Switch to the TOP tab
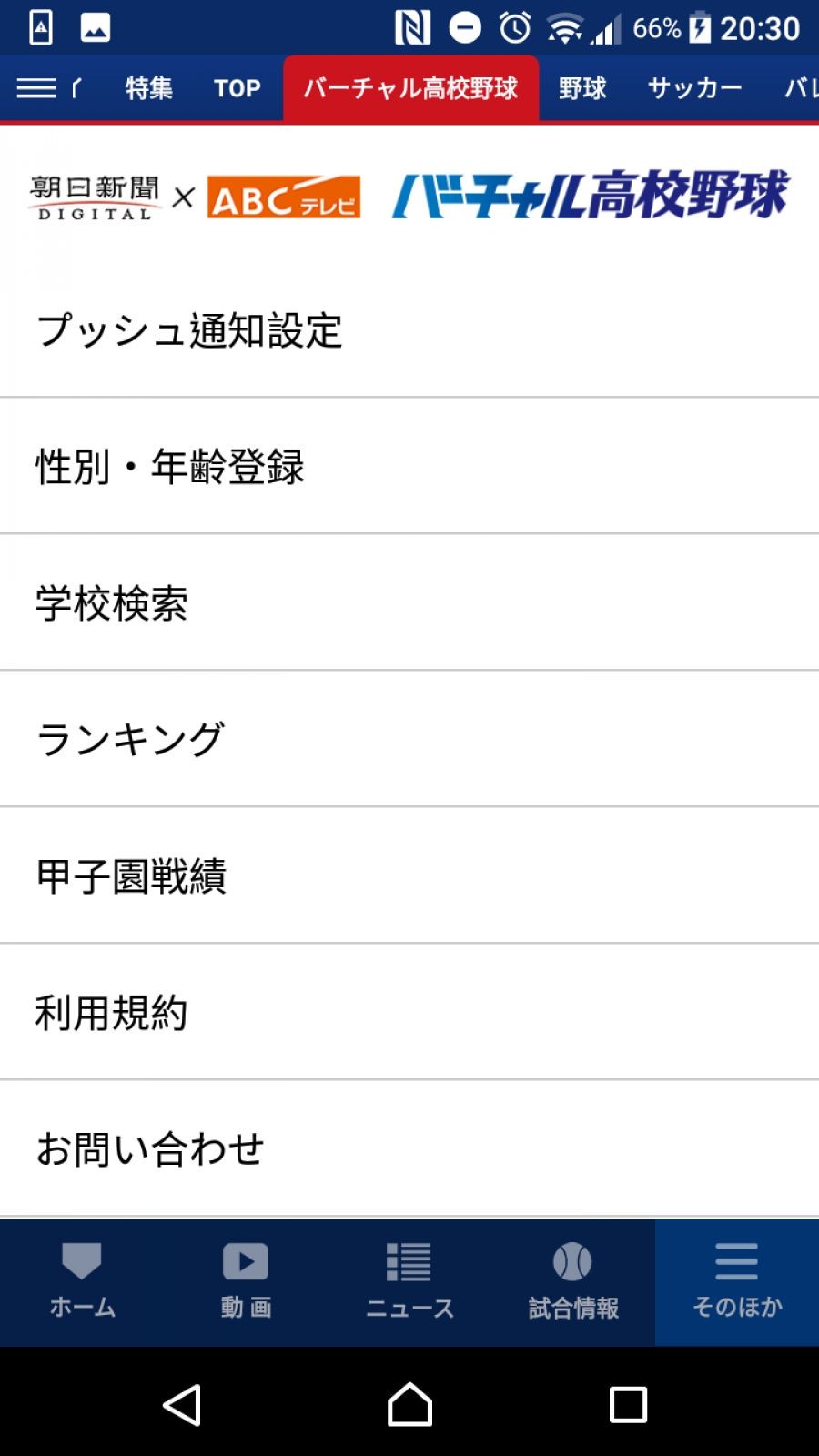 237,88
